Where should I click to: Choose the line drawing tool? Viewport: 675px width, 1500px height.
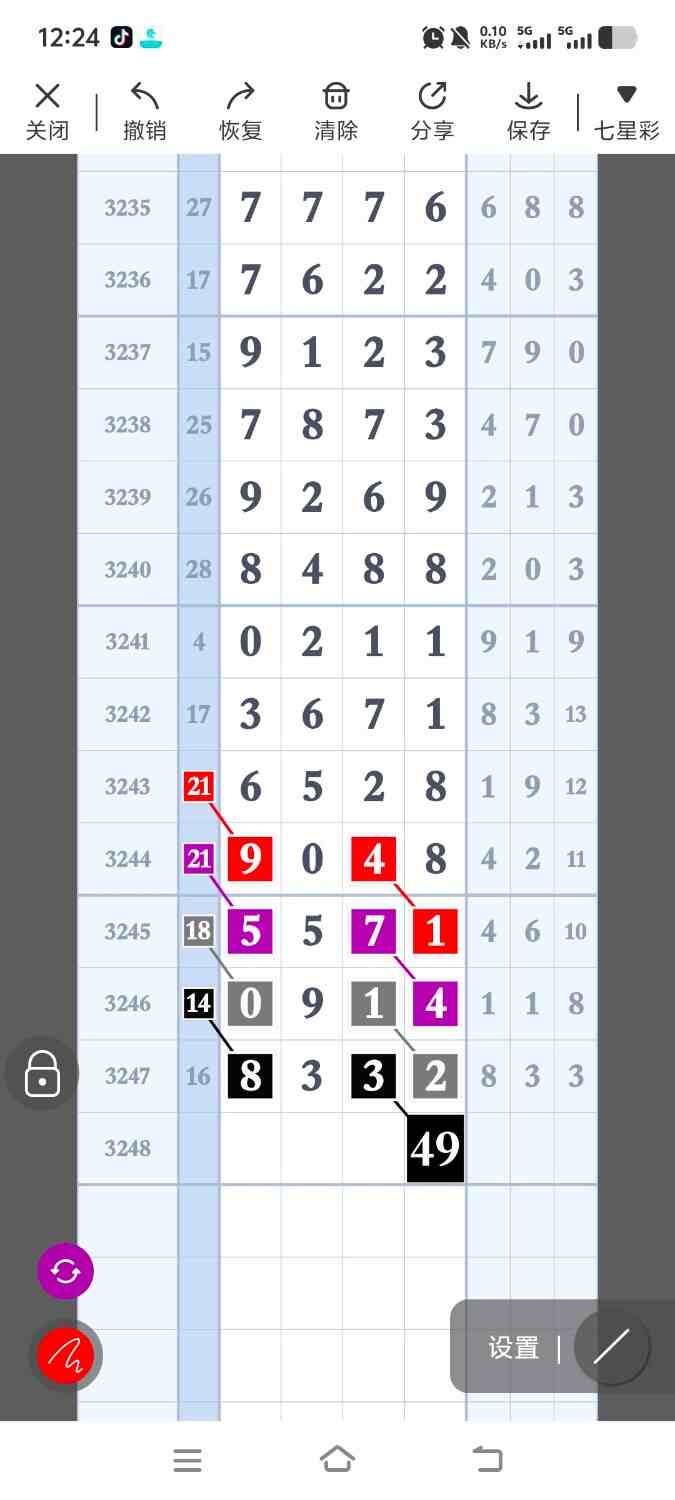611,1347
